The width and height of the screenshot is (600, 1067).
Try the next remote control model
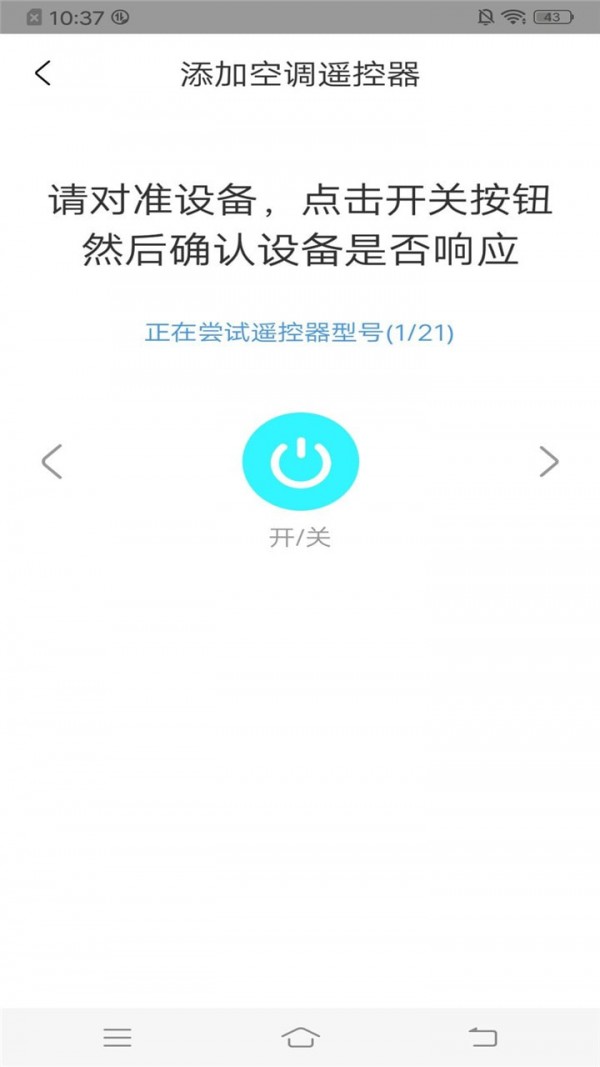pos(548,461)
